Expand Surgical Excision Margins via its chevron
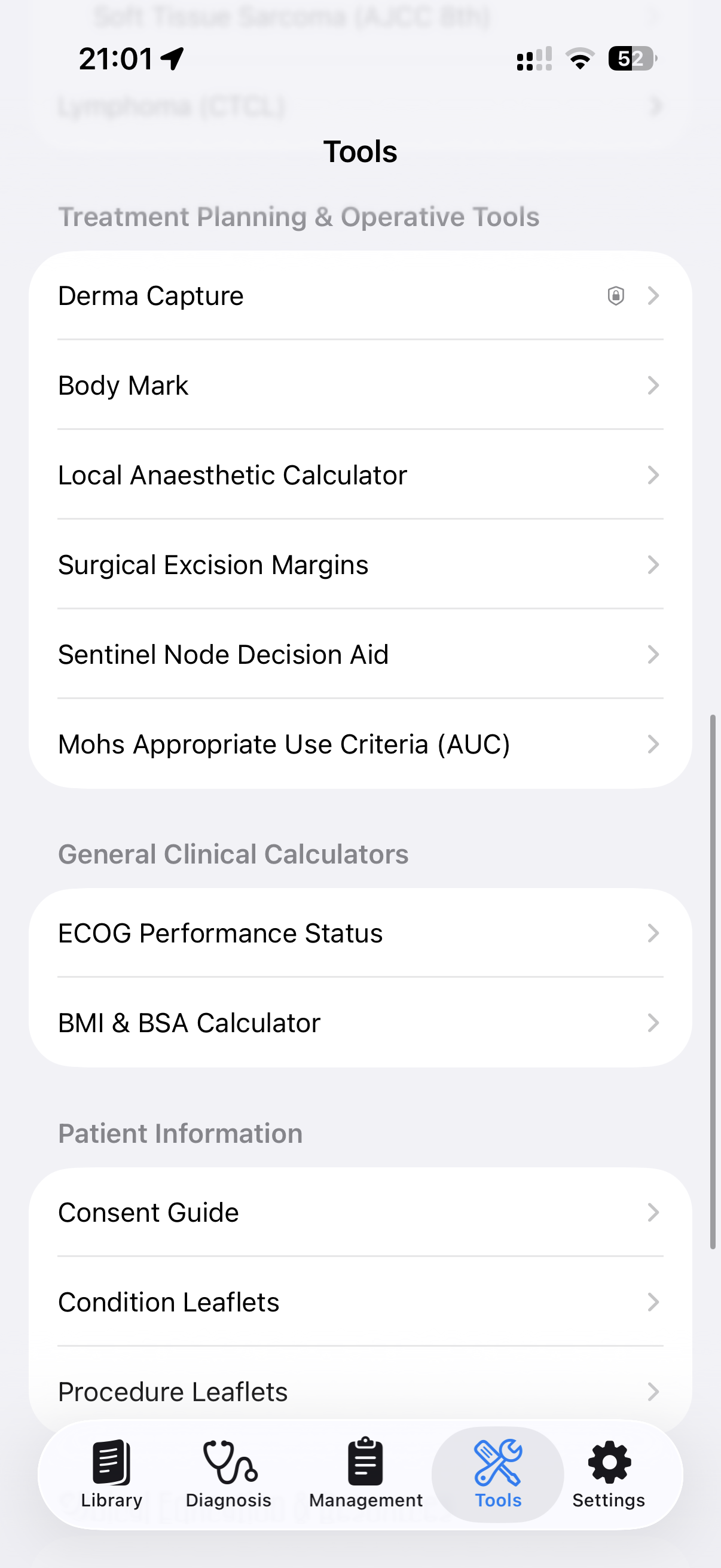 pyautogui.click(x=654, y=565)
